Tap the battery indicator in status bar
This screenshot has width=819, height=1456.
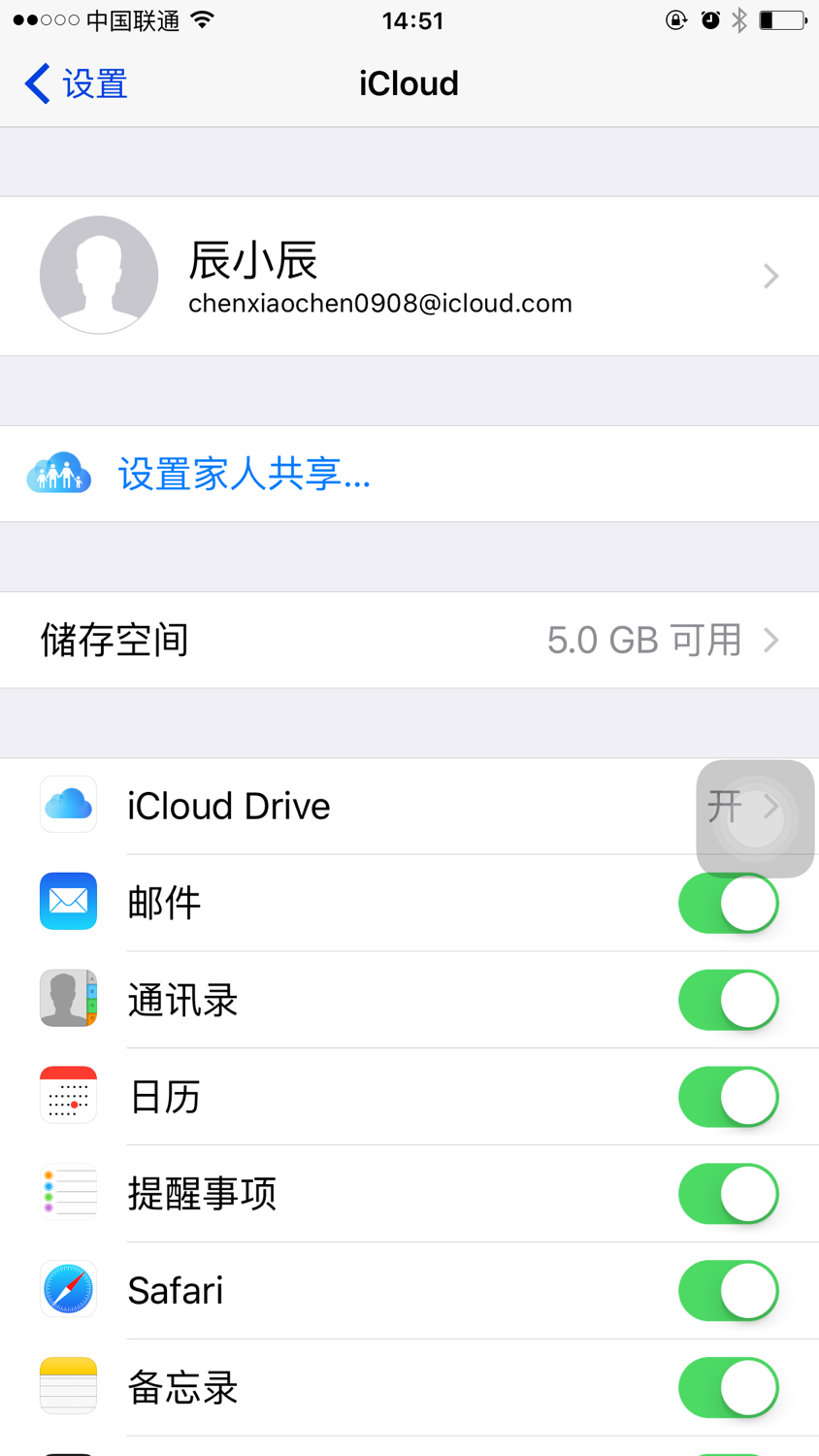782,19
